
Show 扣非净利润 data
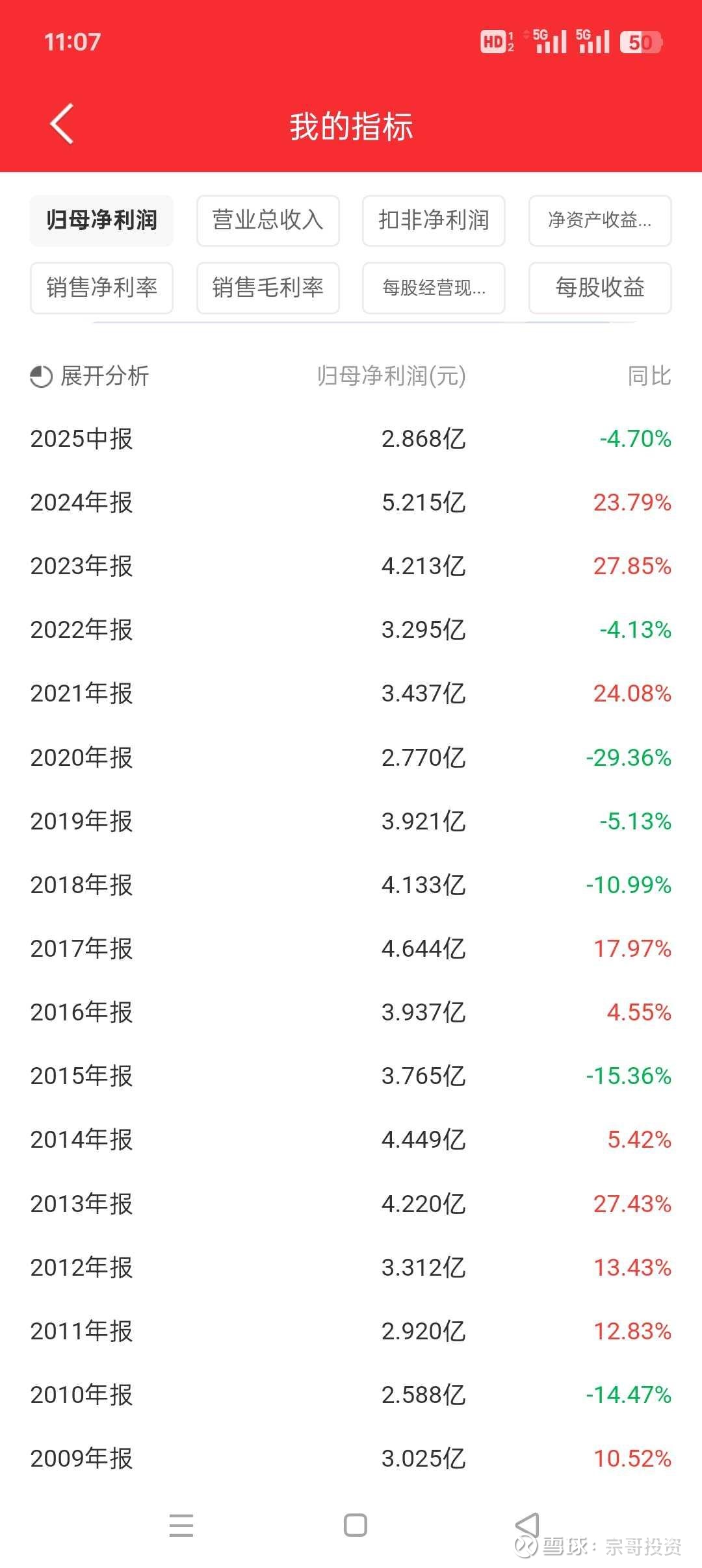coord(434,220)
